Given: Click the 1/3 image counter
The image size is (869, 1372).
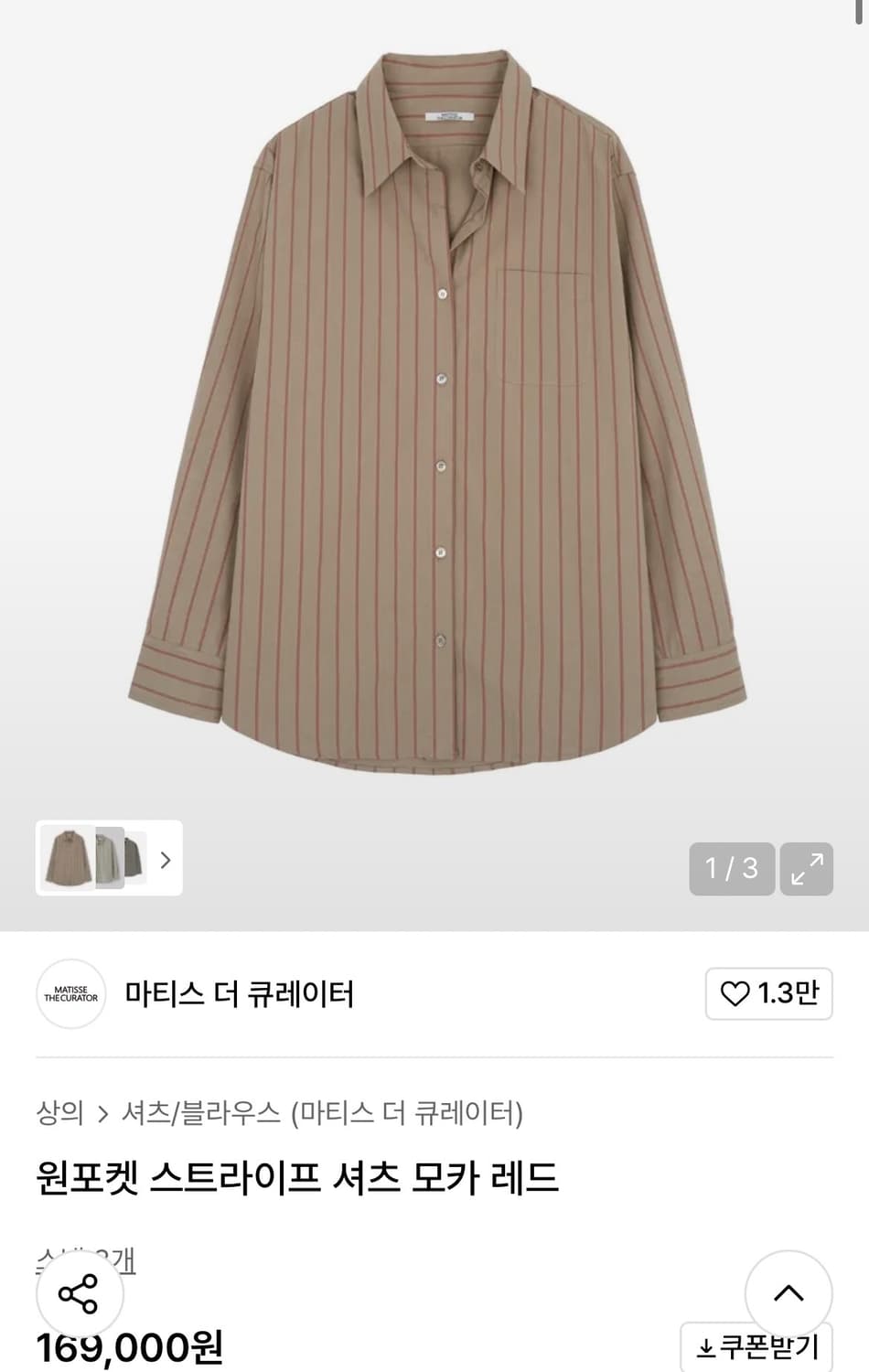Looking at the screenshot, I should click(731, 870).
